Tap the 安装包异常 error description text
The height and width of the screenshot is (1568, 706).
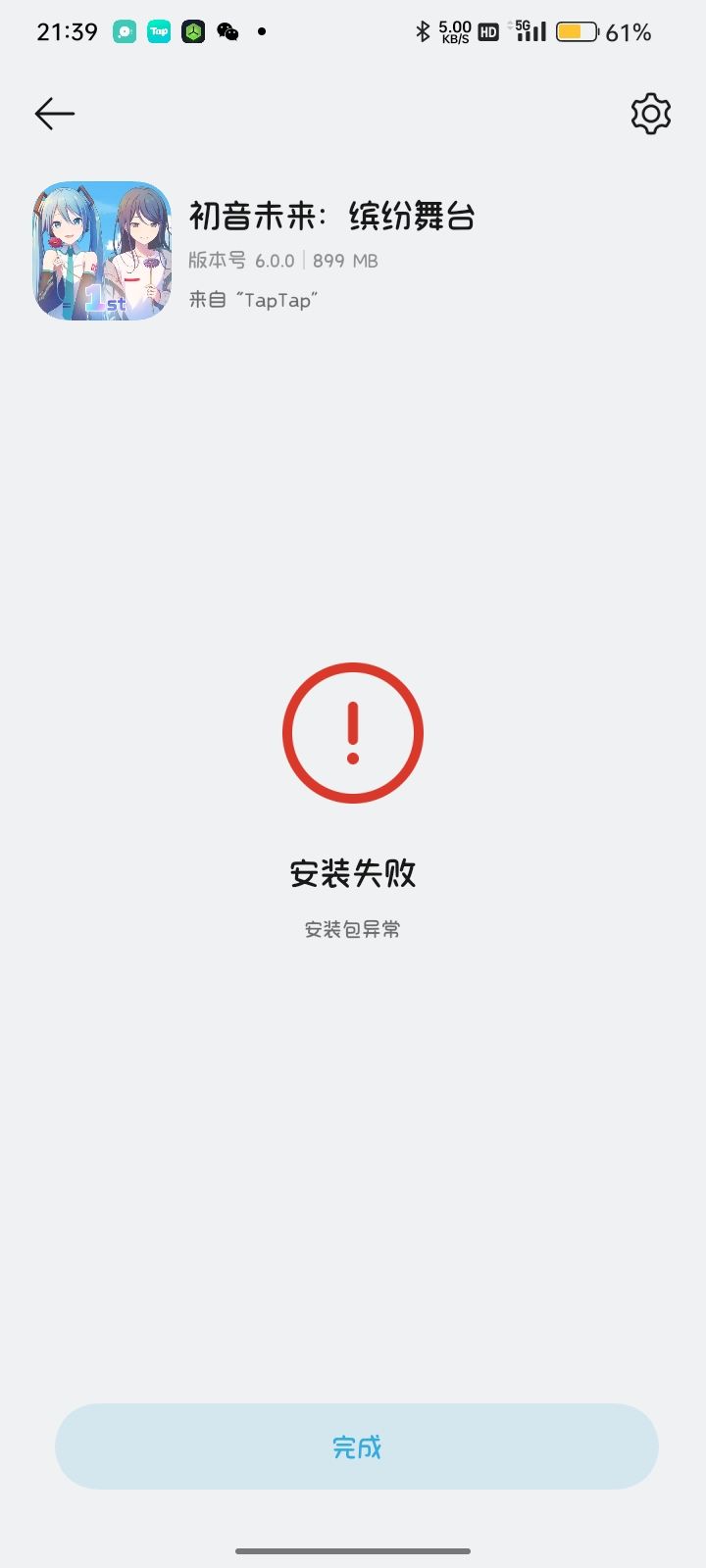coord(352,928)
